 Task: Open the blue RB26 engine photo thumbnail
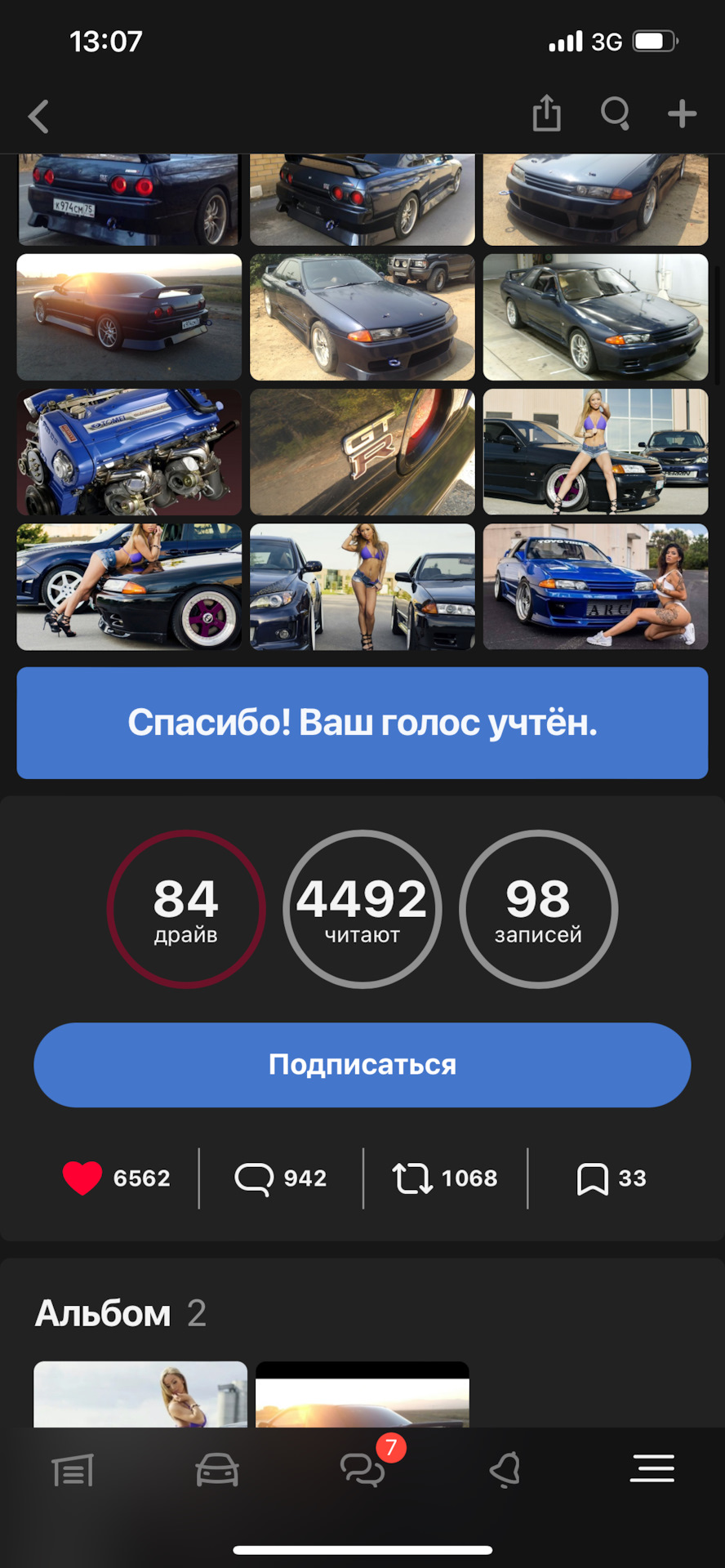pos(128,452)
